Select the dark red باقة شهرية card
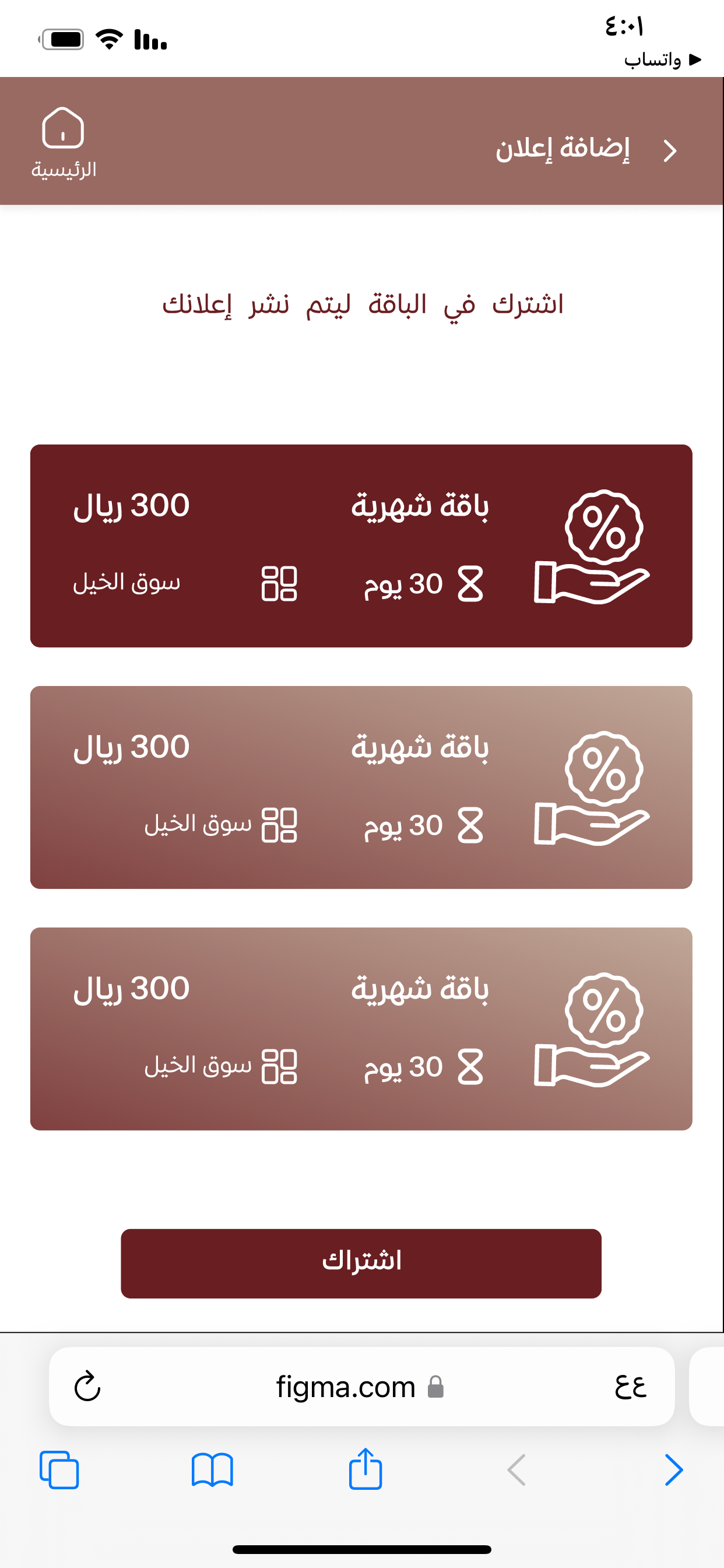Screen dimensions: 724x1568 361,545
